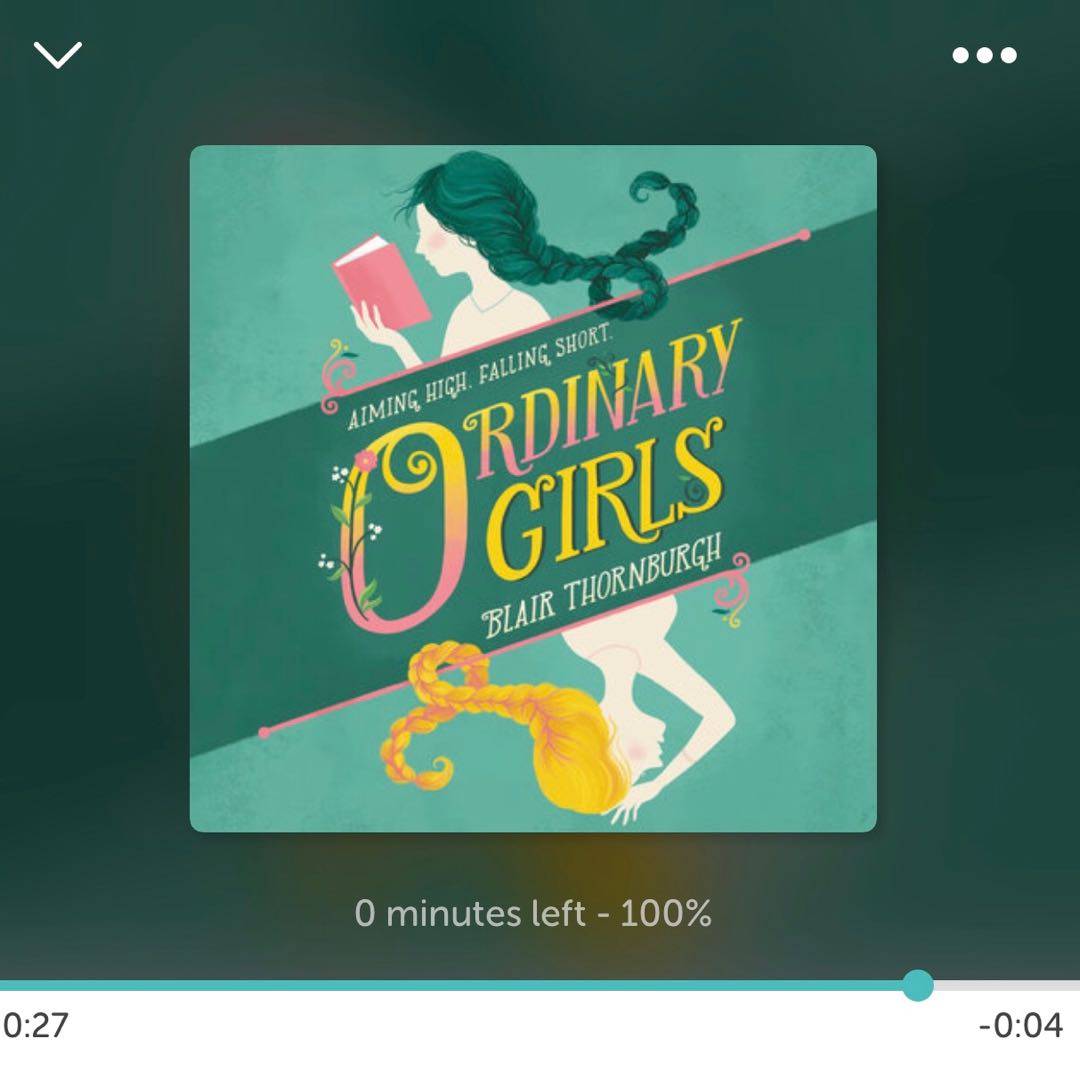Tap the playback progress slider handle
Image resolution: width=1080 pixels, height=1080 pixels.
[x=917, y=985]
